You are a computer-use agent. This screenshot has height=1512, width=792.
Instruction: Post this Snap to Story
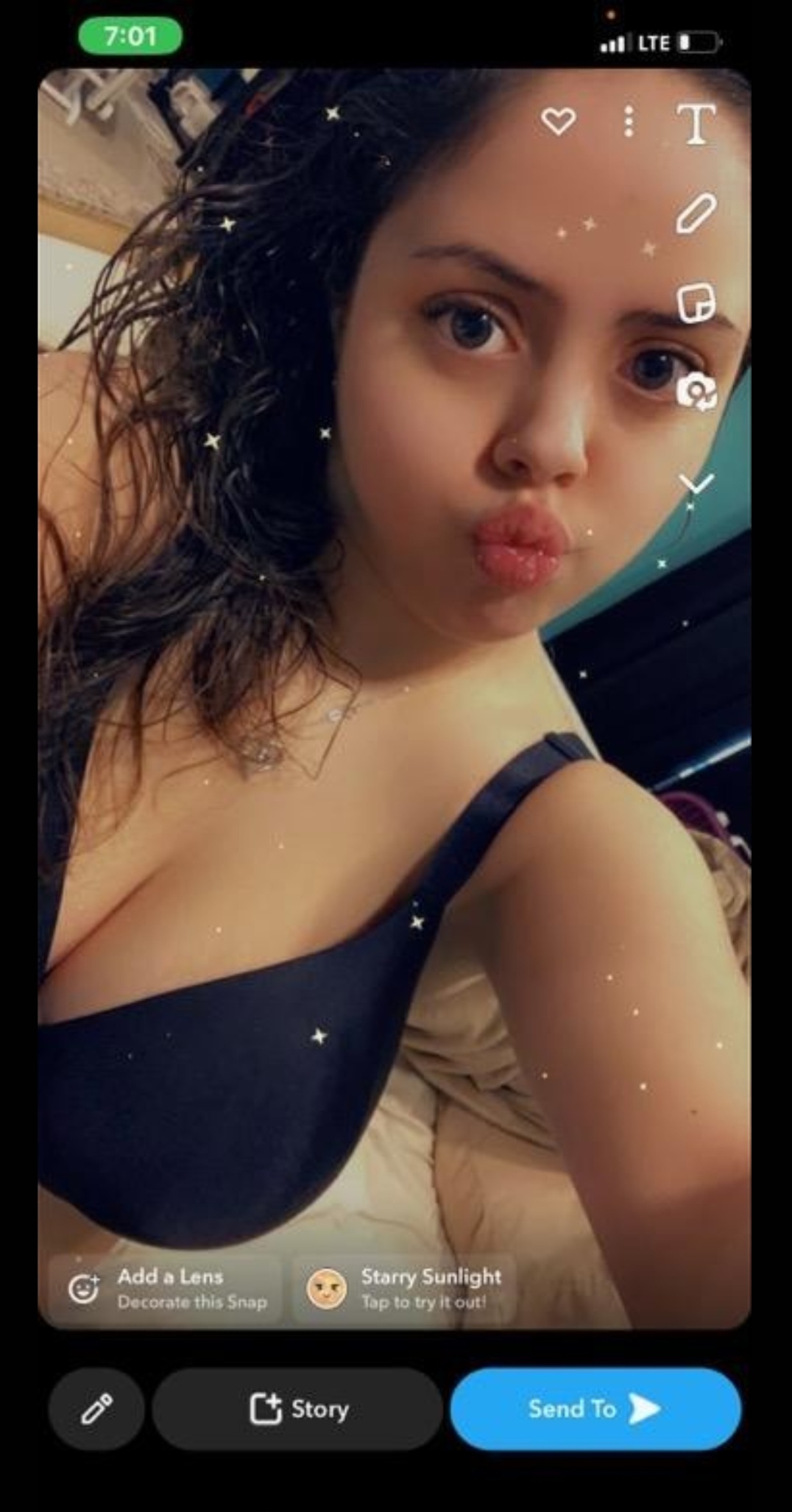297,1408
